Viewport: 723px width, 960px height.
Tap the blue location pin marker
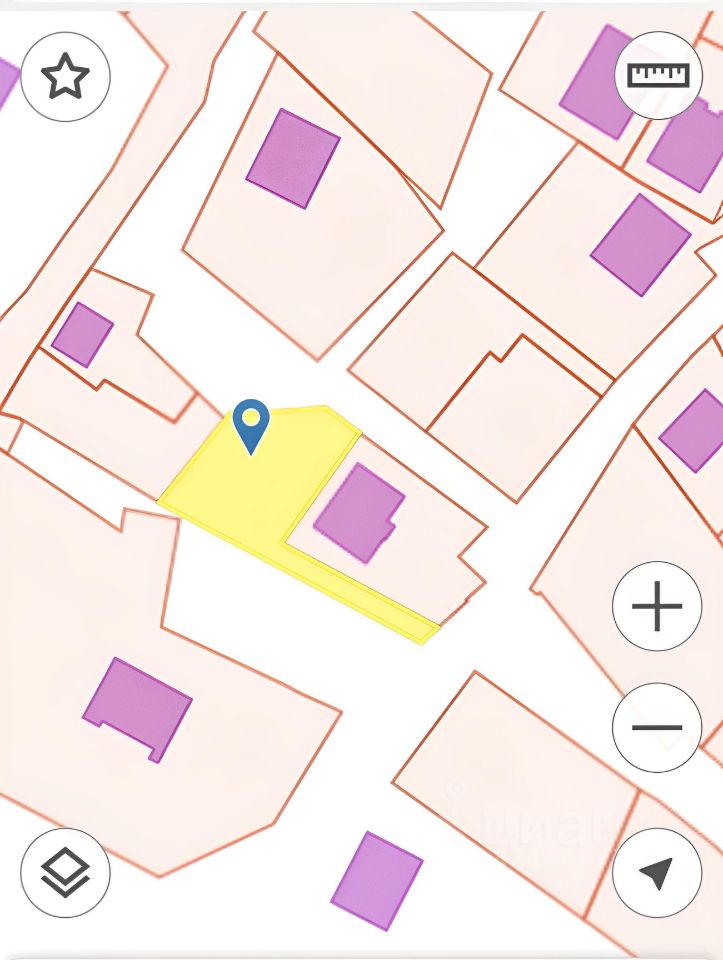pyautogui.click(x=251, y=424)
